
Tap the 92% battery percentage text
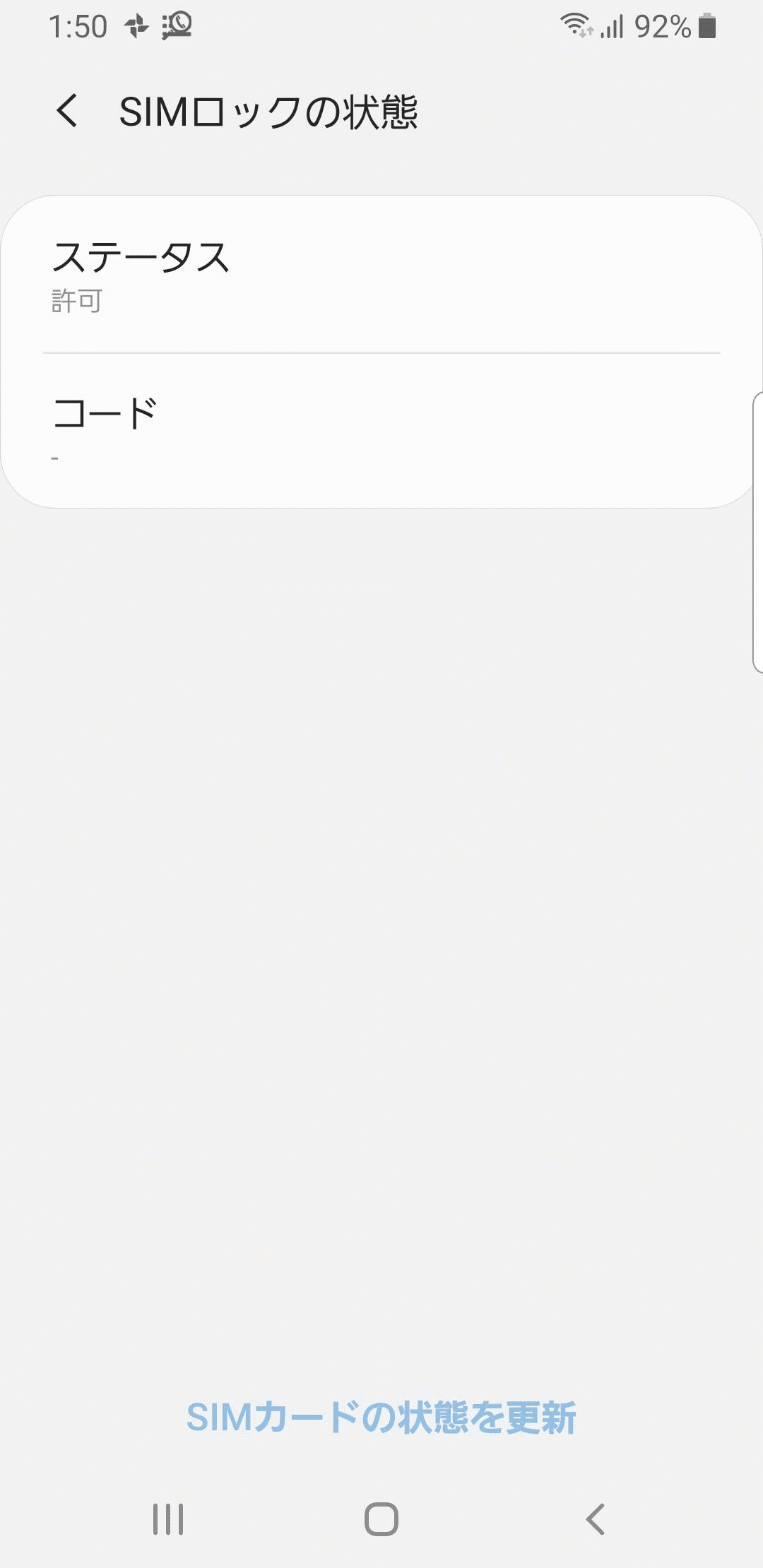pyautogui.click(x=661, y=28)
